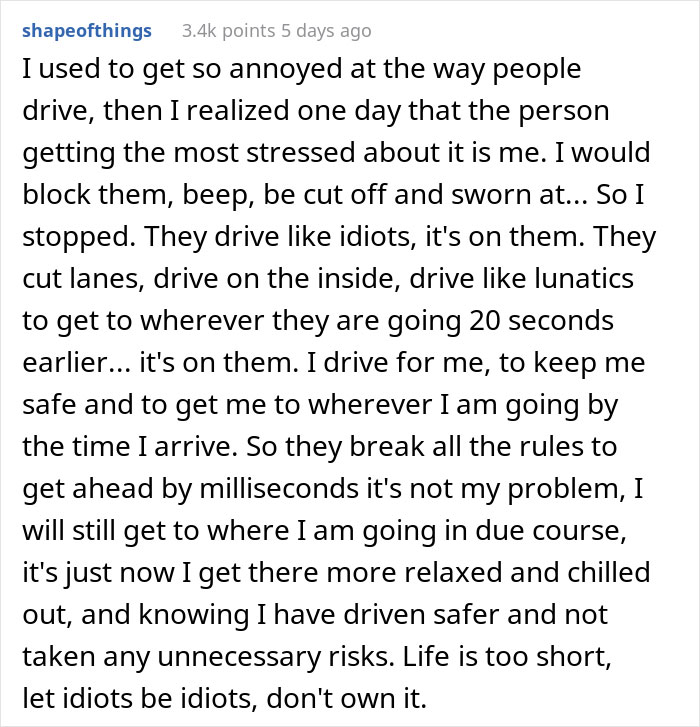Image resolution: width=700 pixels, height=727 pixels.
Task: Open shapeofthings' user profile
Action: [x=86, y=30]
